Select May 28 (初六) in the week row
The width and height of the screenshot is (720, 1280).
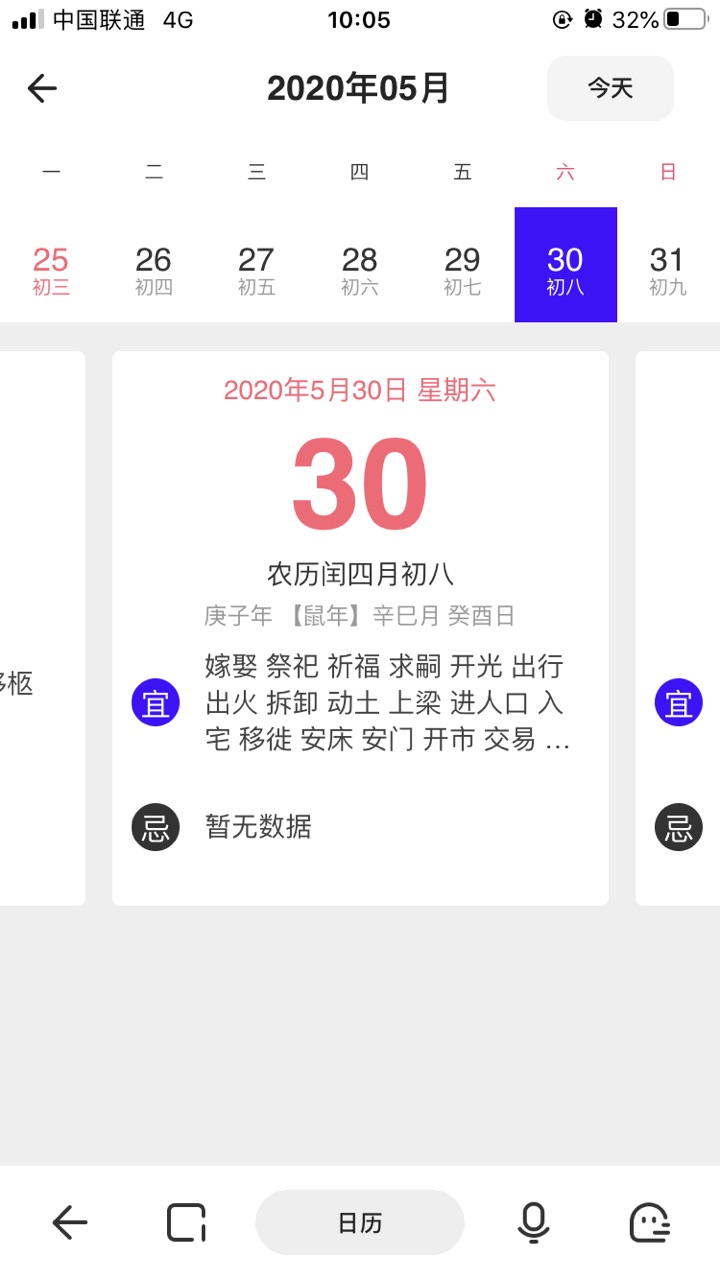pos(360,270)
